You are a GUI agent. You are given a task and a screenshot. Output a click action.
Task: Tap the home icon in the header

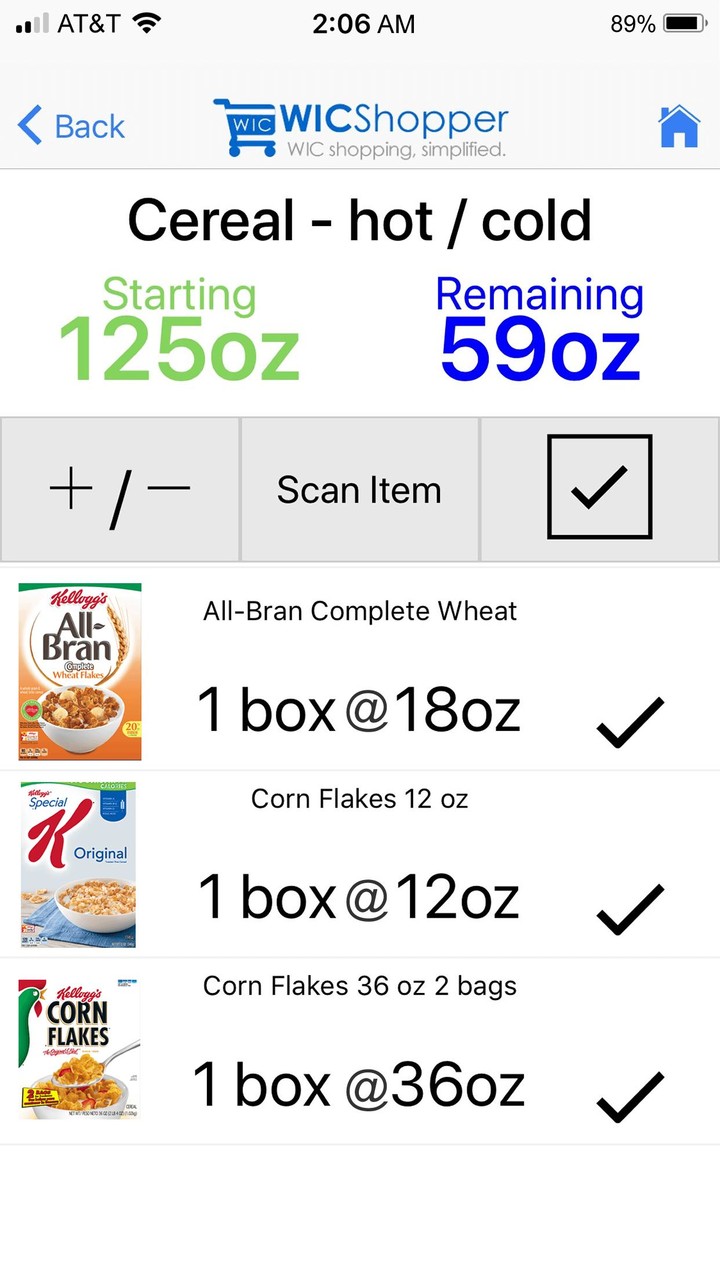pyautogui.click(x=679, y=125)
